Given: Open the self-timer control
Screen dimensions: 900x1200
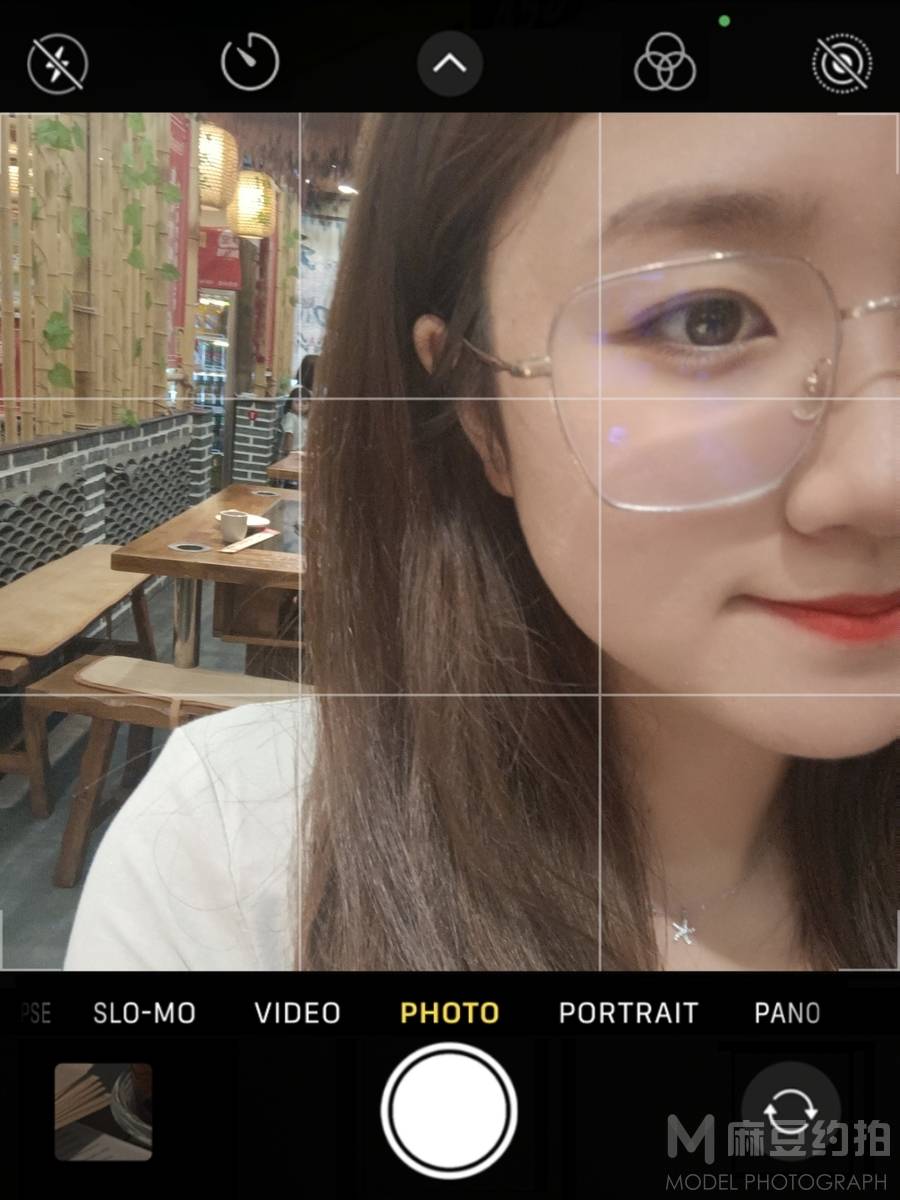Looking at the screenshot, I should 250,63.
